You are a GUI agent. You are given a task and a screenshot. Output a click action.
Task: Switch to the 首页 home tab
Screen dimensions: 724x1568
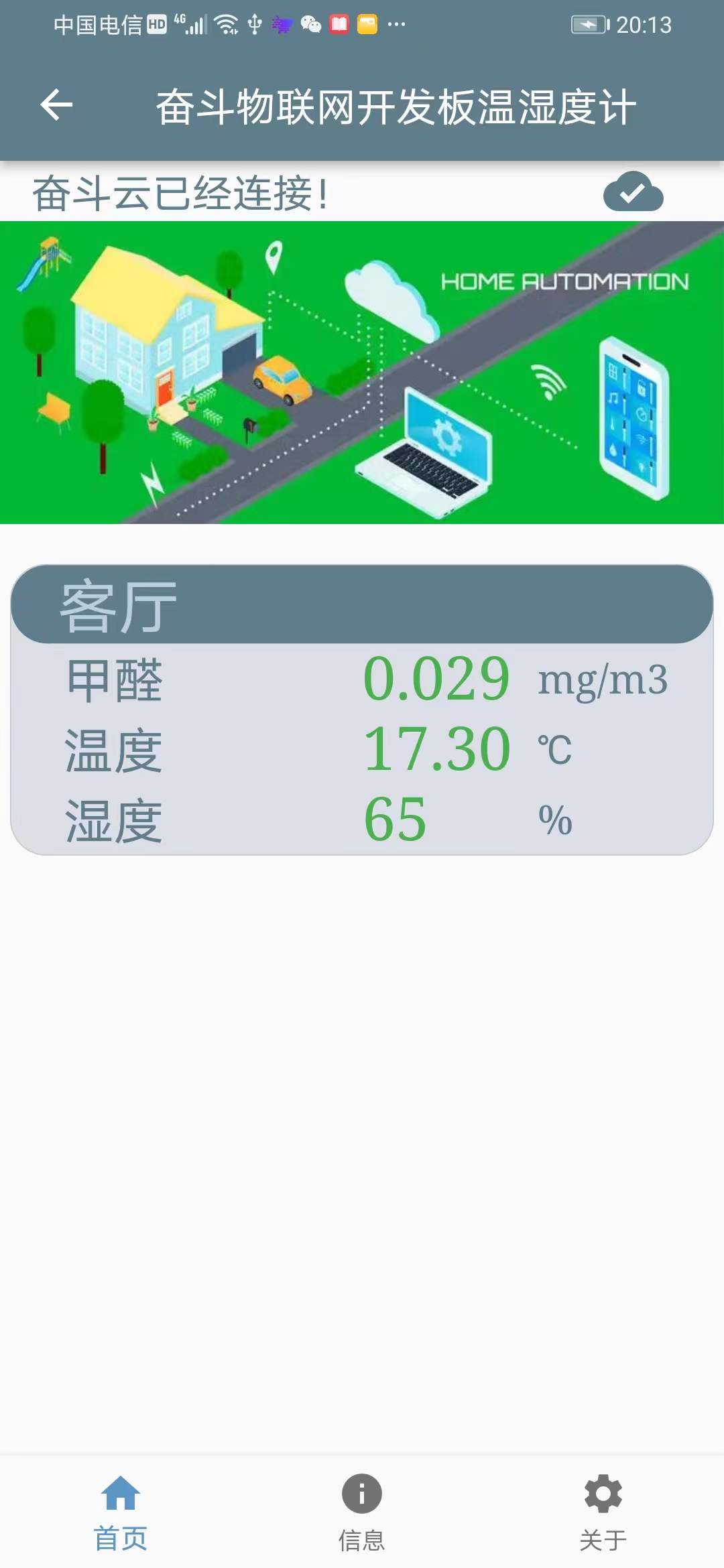point(121,1513)
